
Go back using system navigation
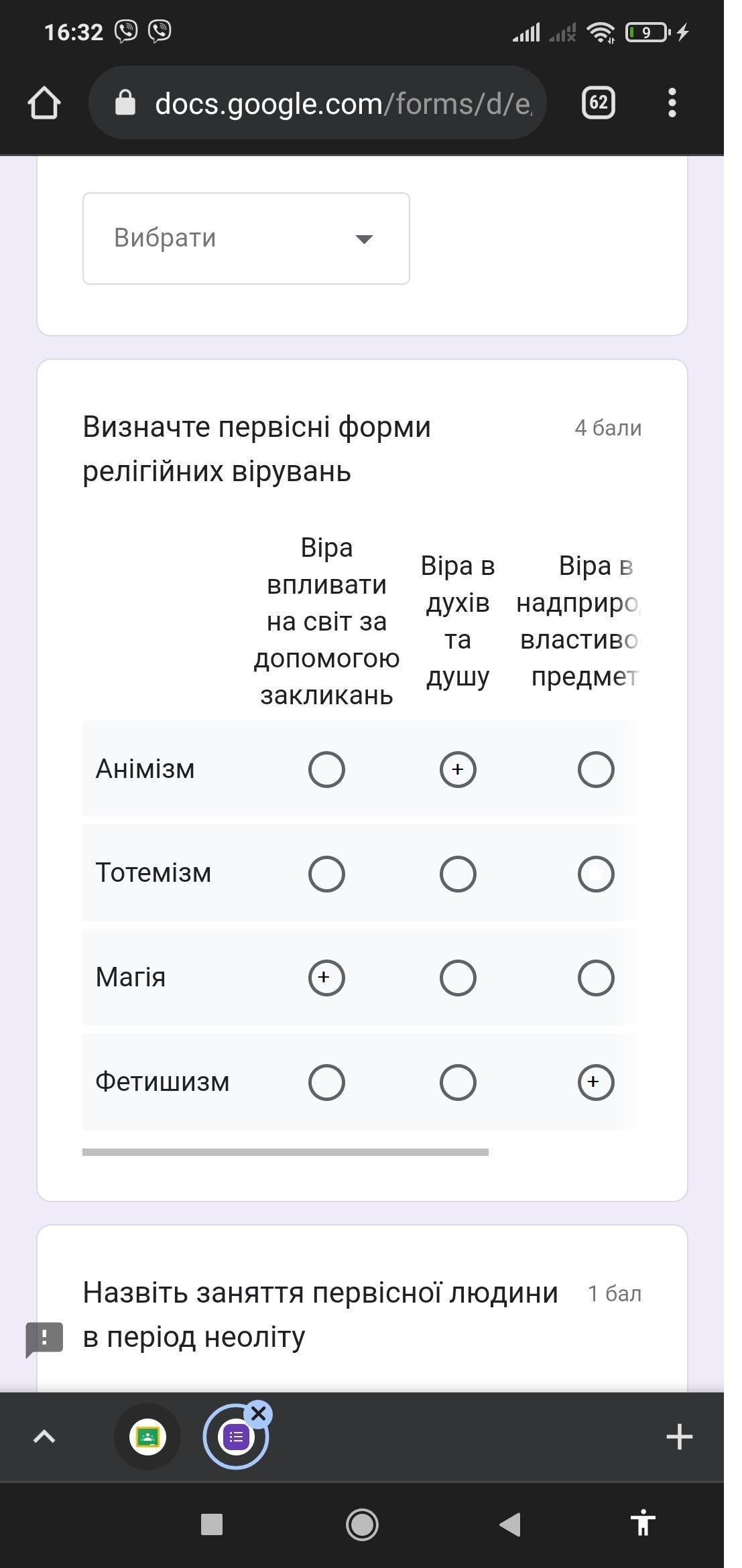(x=511, y=1524)
